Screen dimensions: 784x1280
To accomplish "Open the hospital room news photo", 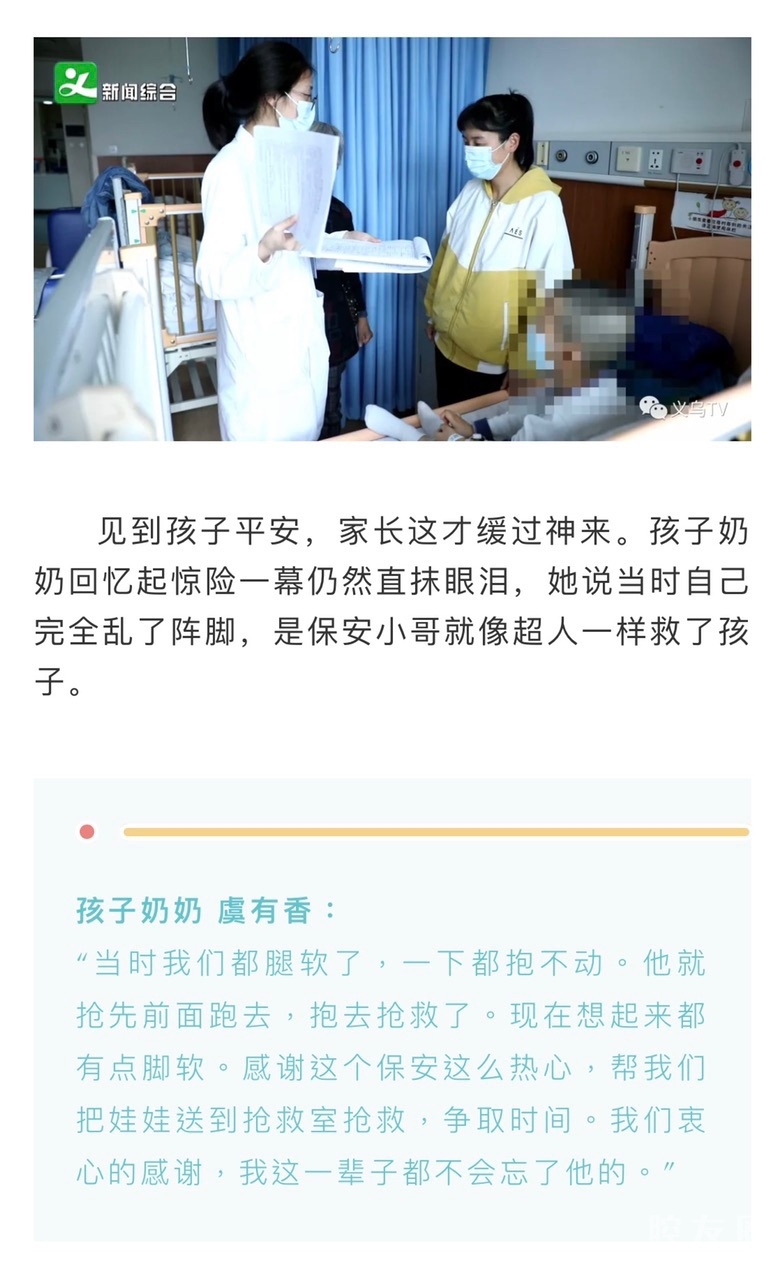I will coord(392,239).
